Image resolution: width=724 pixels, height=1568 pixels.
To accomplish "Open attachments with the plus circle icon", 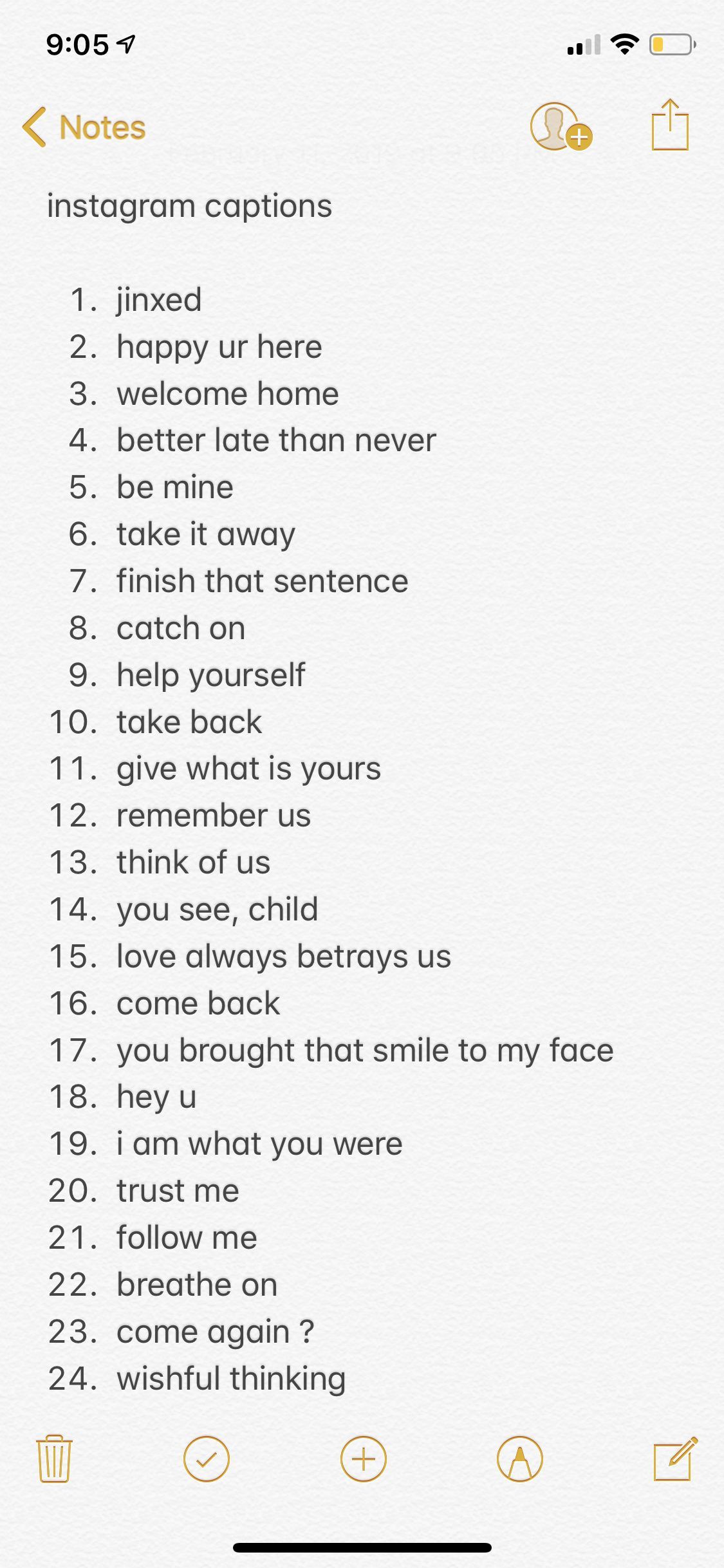I will click(362, 1460).
